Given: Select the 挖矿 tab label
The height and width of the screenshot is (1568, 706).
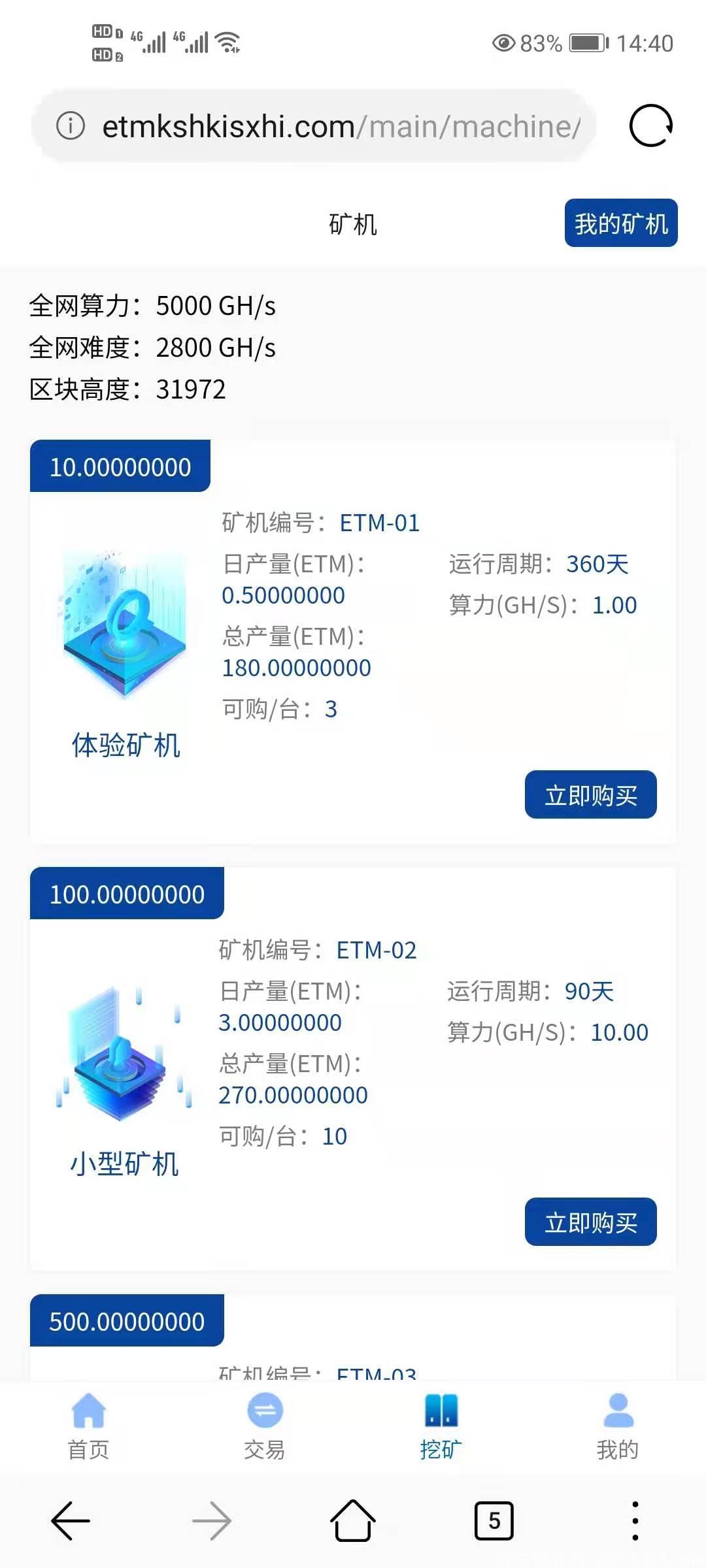Looking at the screenshot, I should coord(440,1448).
